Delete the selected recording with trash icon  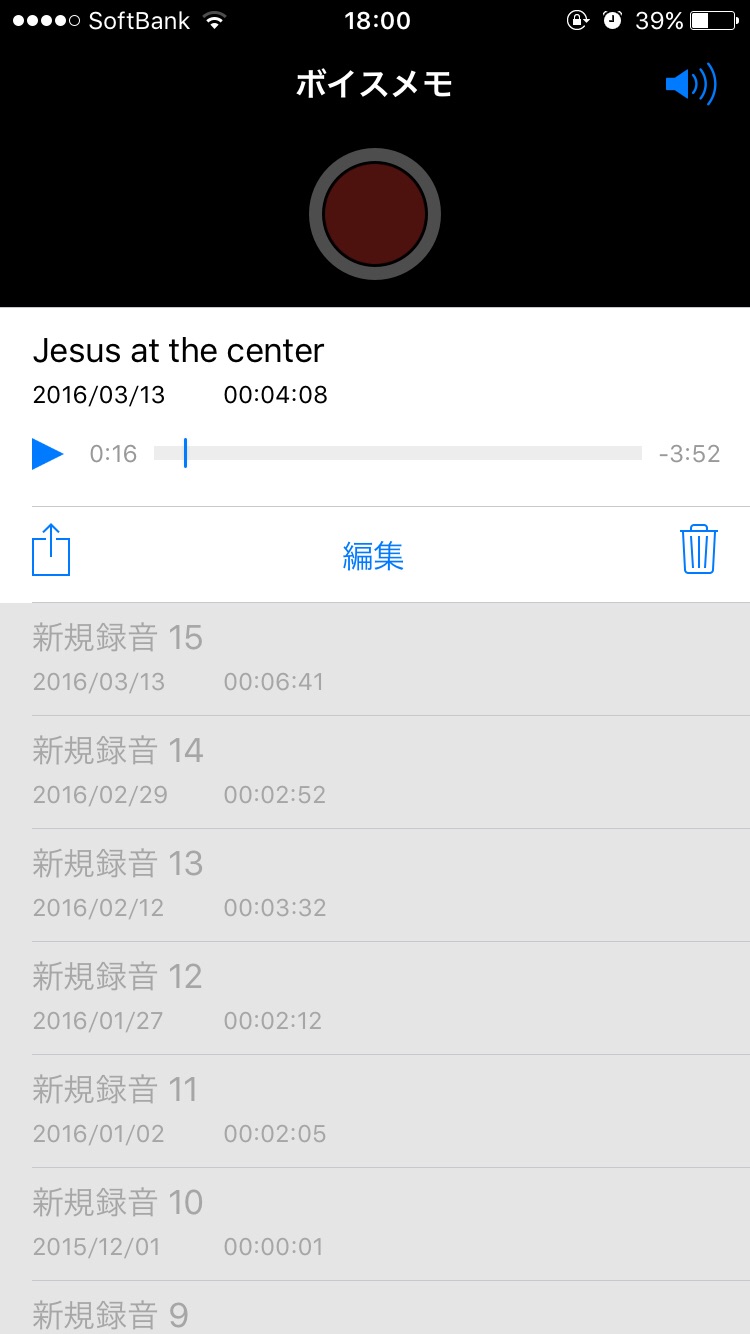point(699,550)
